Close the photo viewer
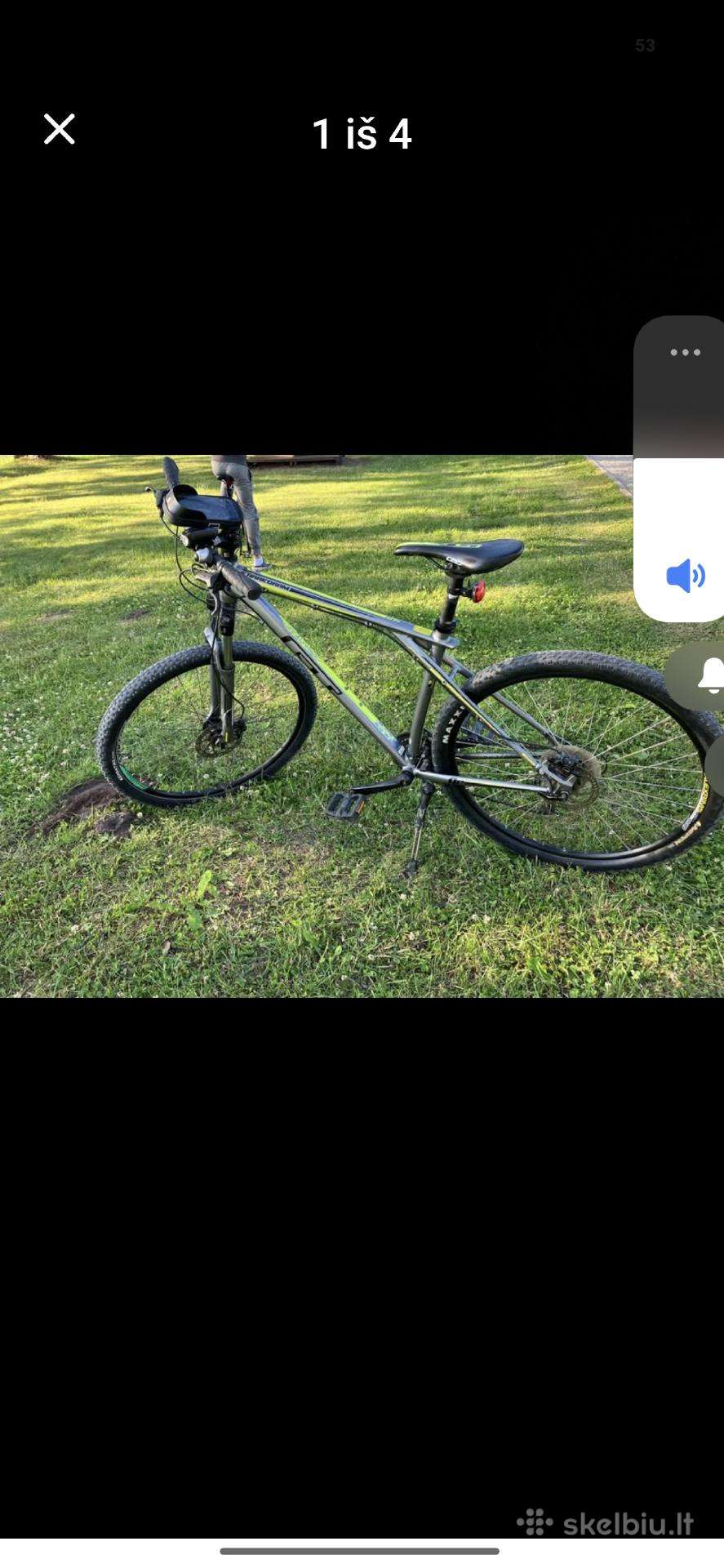 click(x=59, y=129)
